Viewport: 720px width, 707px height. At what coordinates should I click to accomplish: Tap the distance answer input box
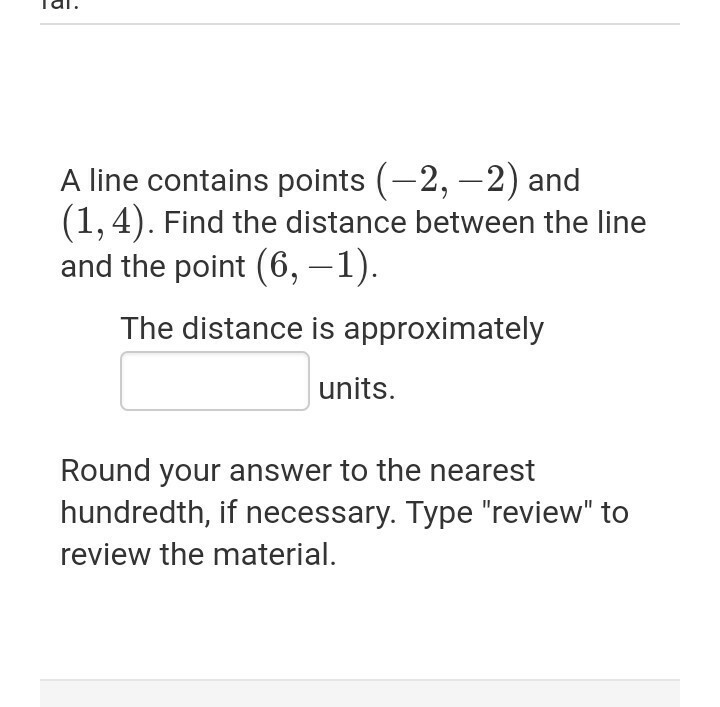[214, 381]
